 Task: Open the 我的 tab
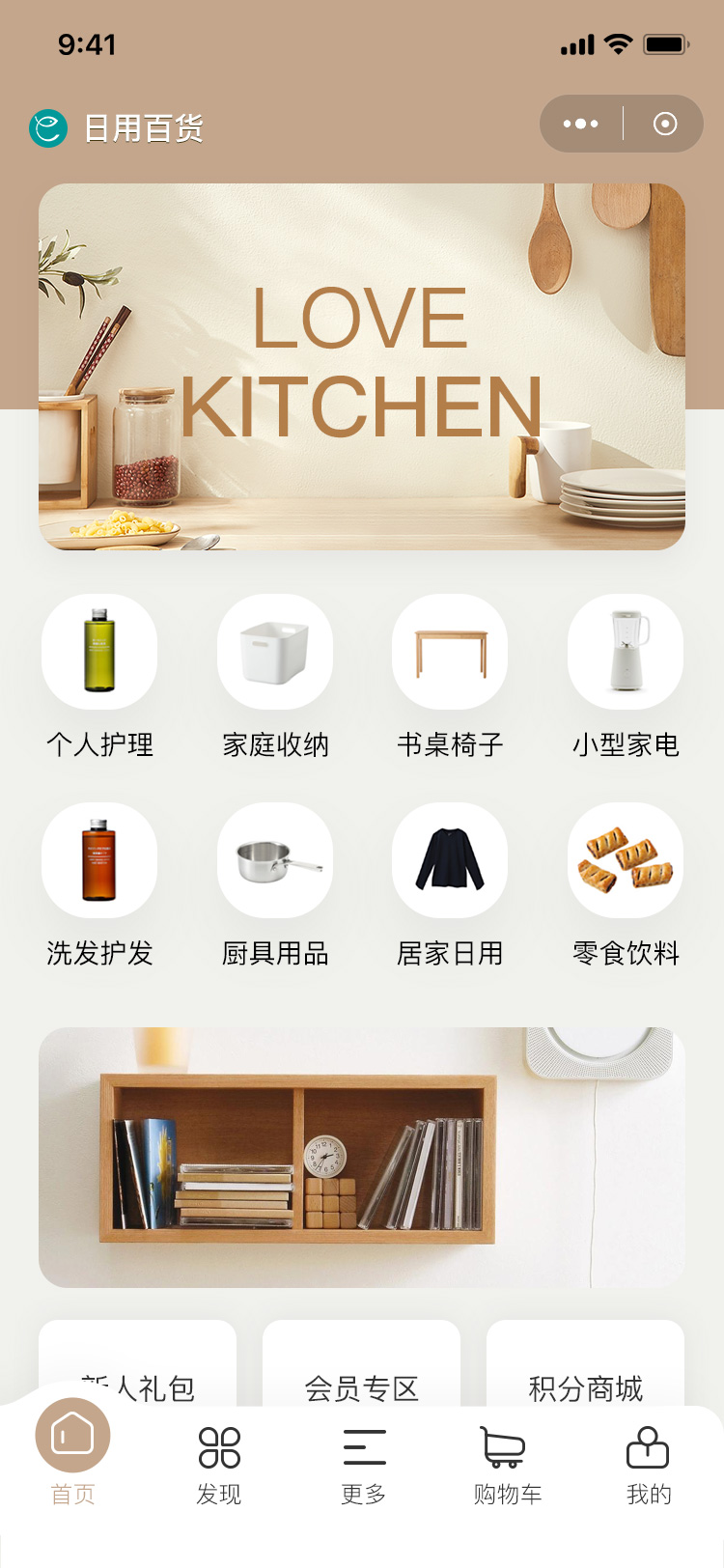point(648,1465)
